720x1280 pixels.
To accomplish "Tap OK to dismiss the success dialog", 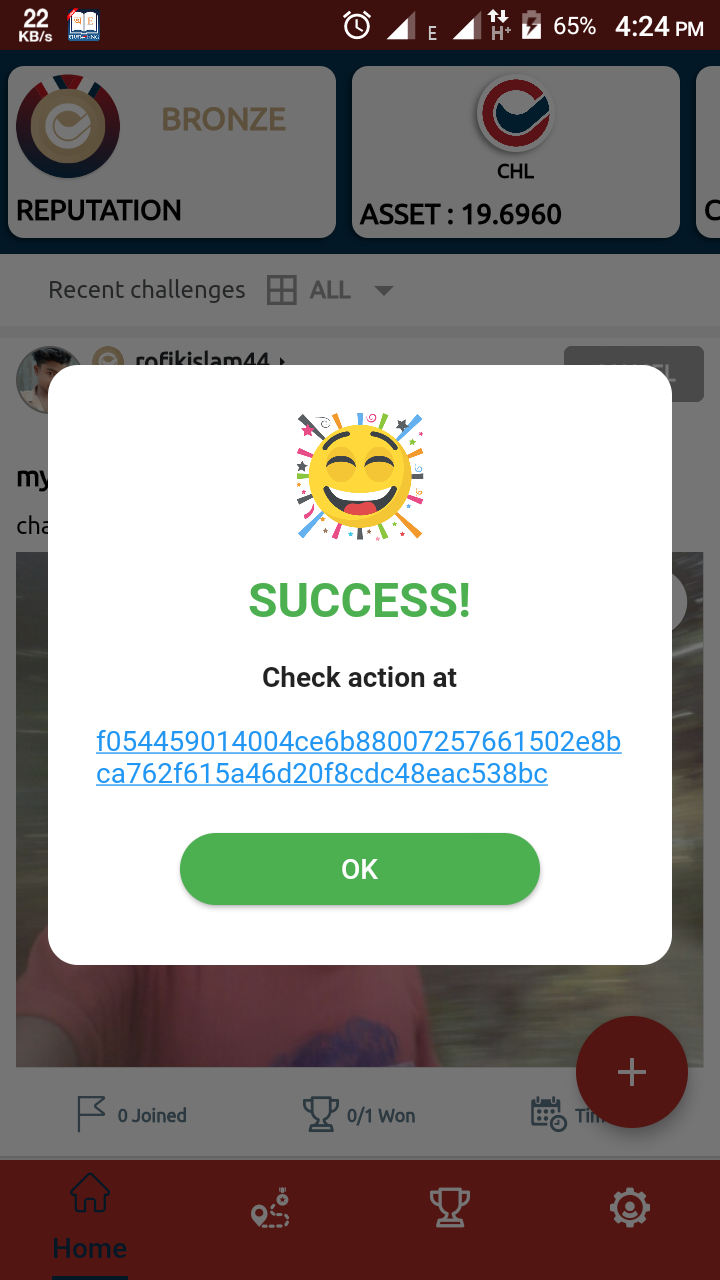I will coord(359,869).
